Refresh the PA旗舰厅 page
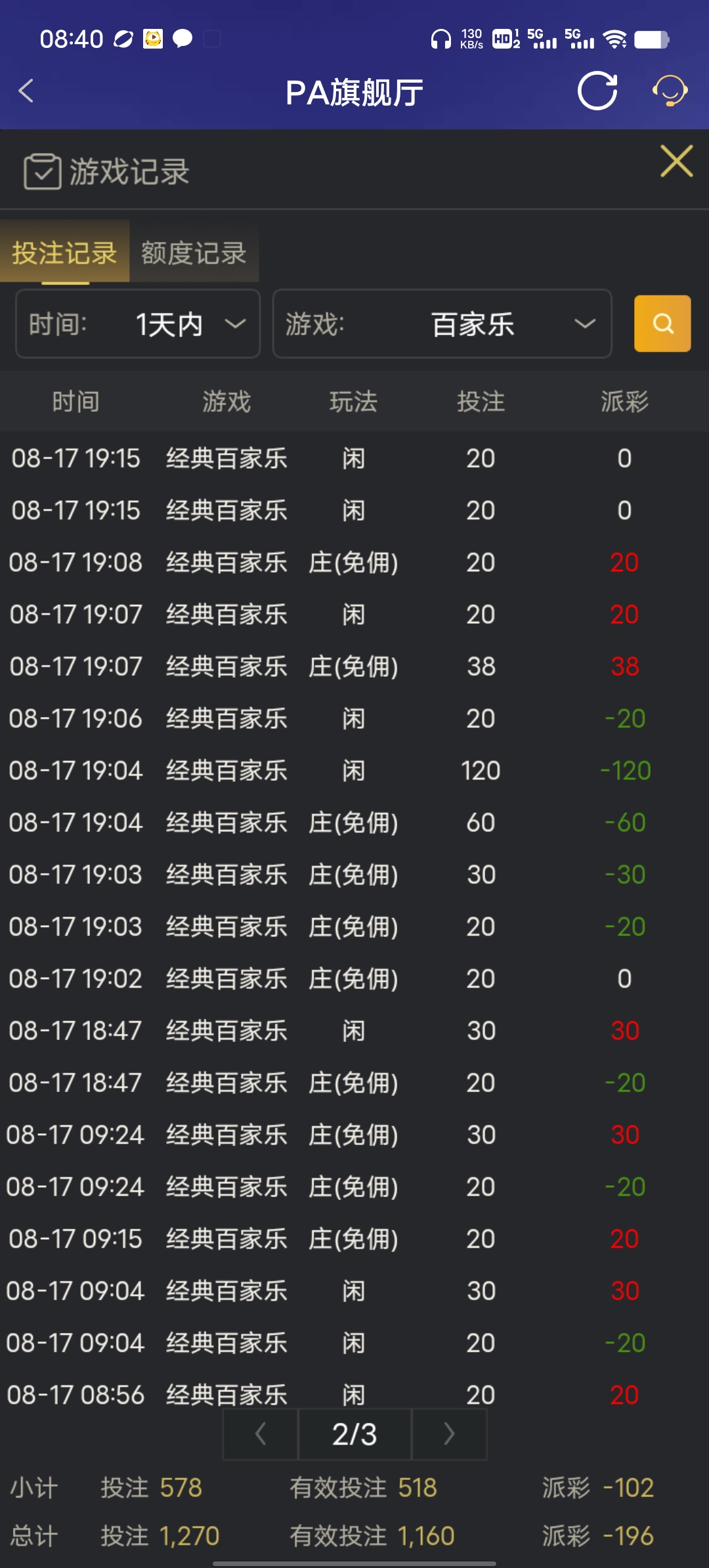Screen dimensions: 709x1568 597,91
